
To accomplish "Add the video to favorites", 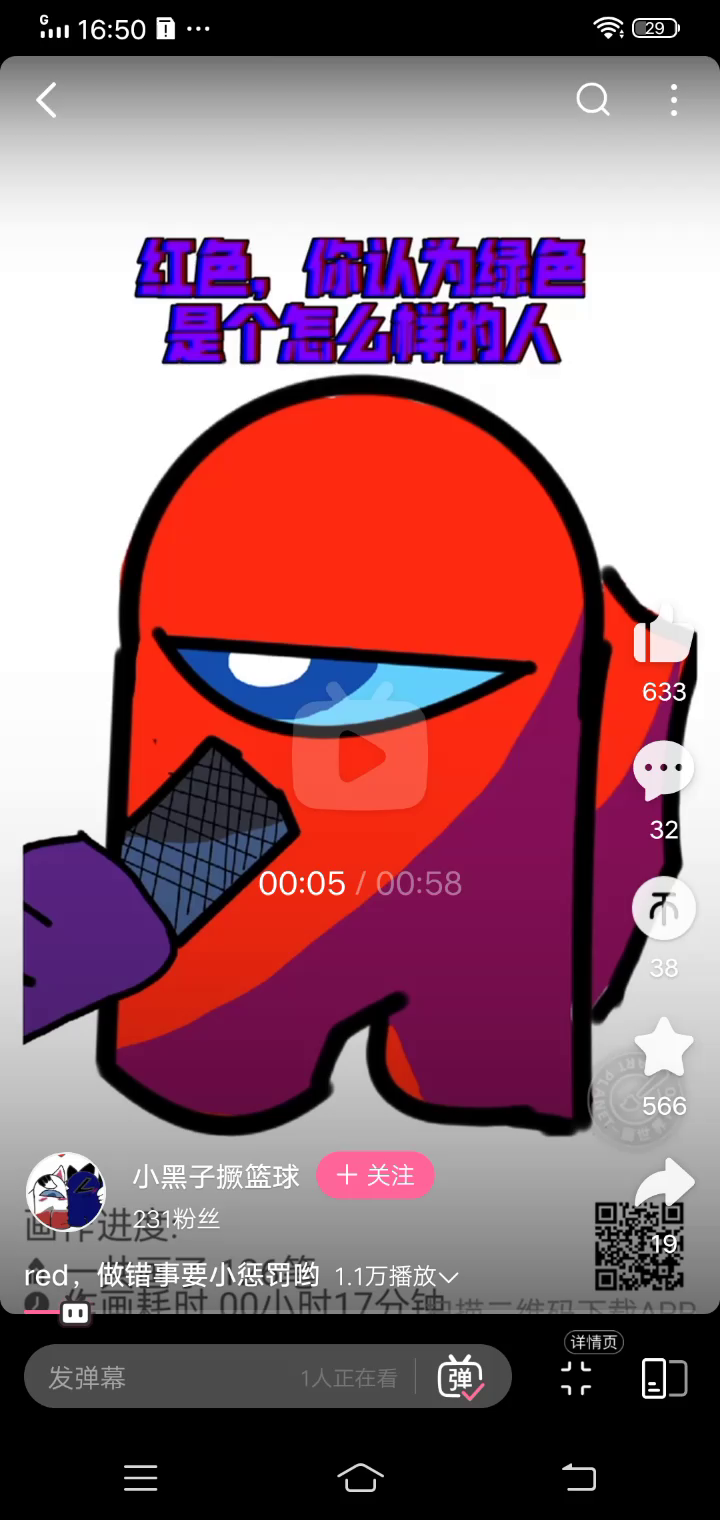I will [x=664, y=1047].
